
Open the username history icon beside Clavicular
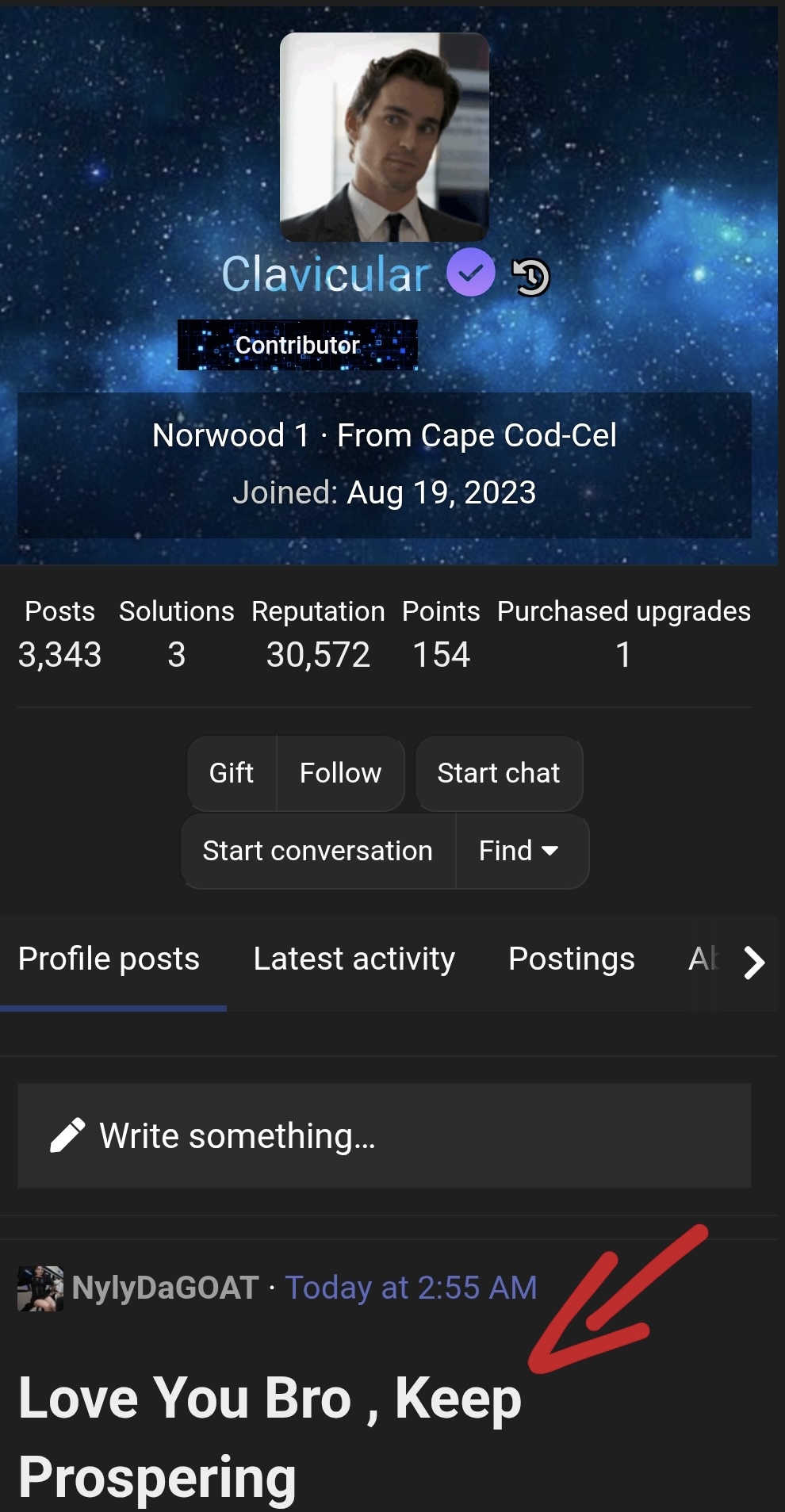[x=531, y=277]
